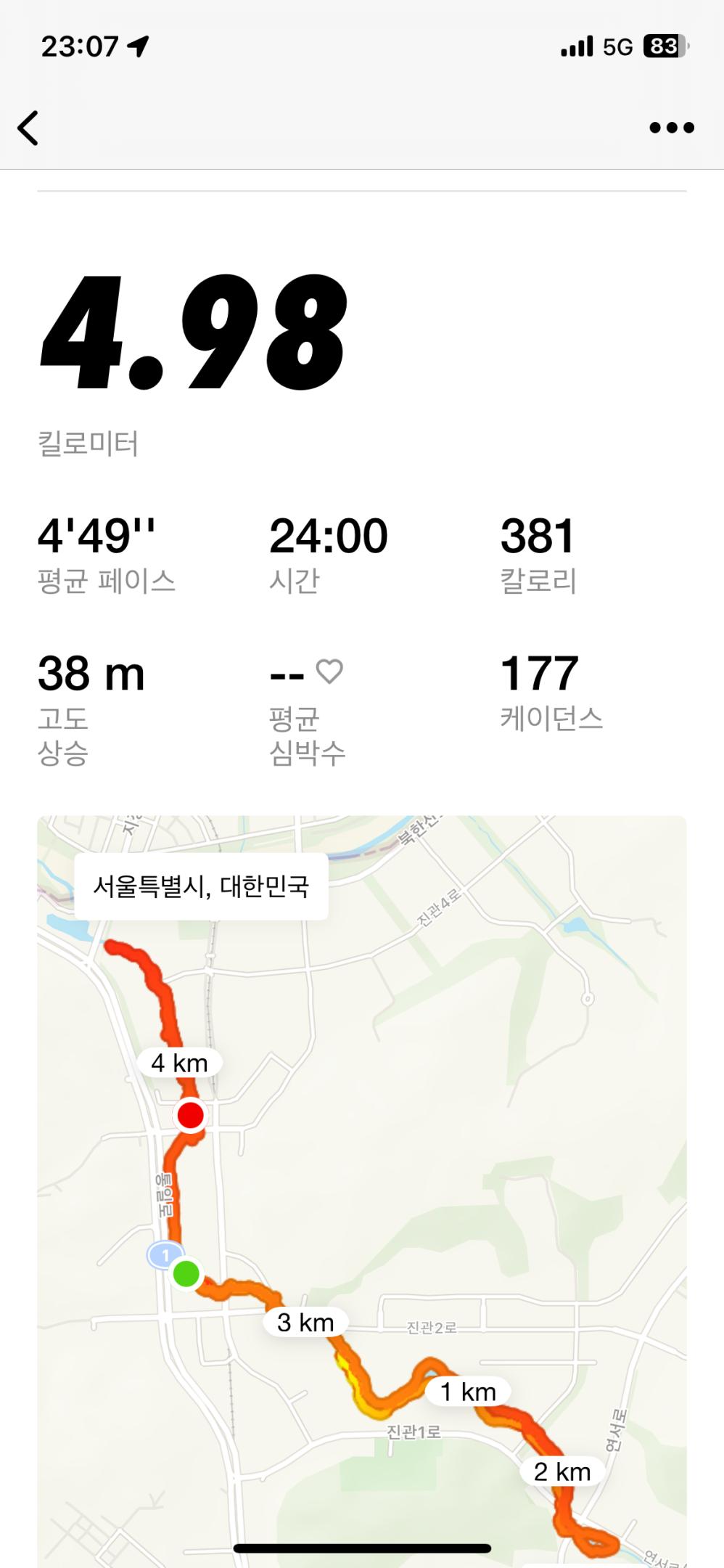Screen dimensions: 724x1568
Task: Open the three-dot overflow menu
Action: pos(671,128)
